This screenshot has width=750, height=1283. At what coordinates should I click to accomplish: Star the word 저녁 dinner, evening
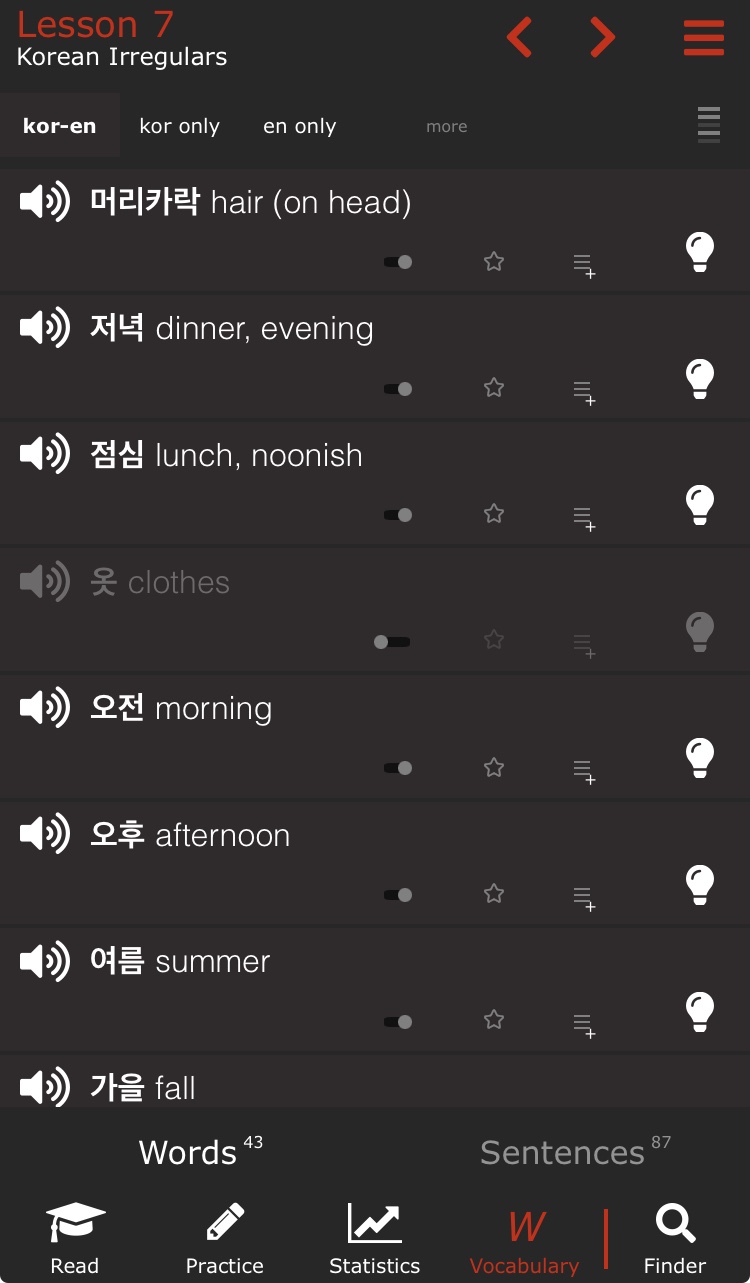[494, 388]
